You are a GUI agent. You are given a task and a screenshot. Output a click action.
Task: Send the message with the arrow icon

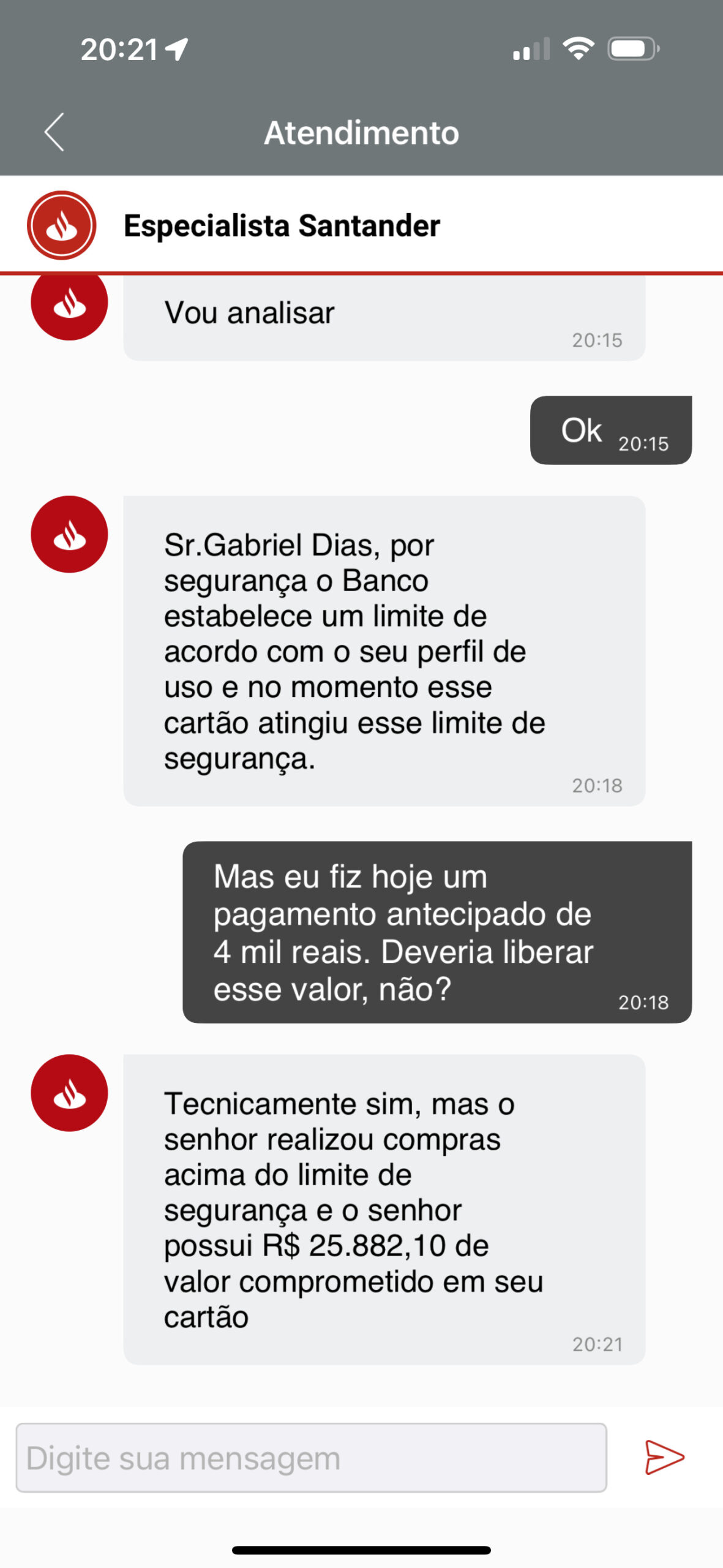(x=664, y=1457)
